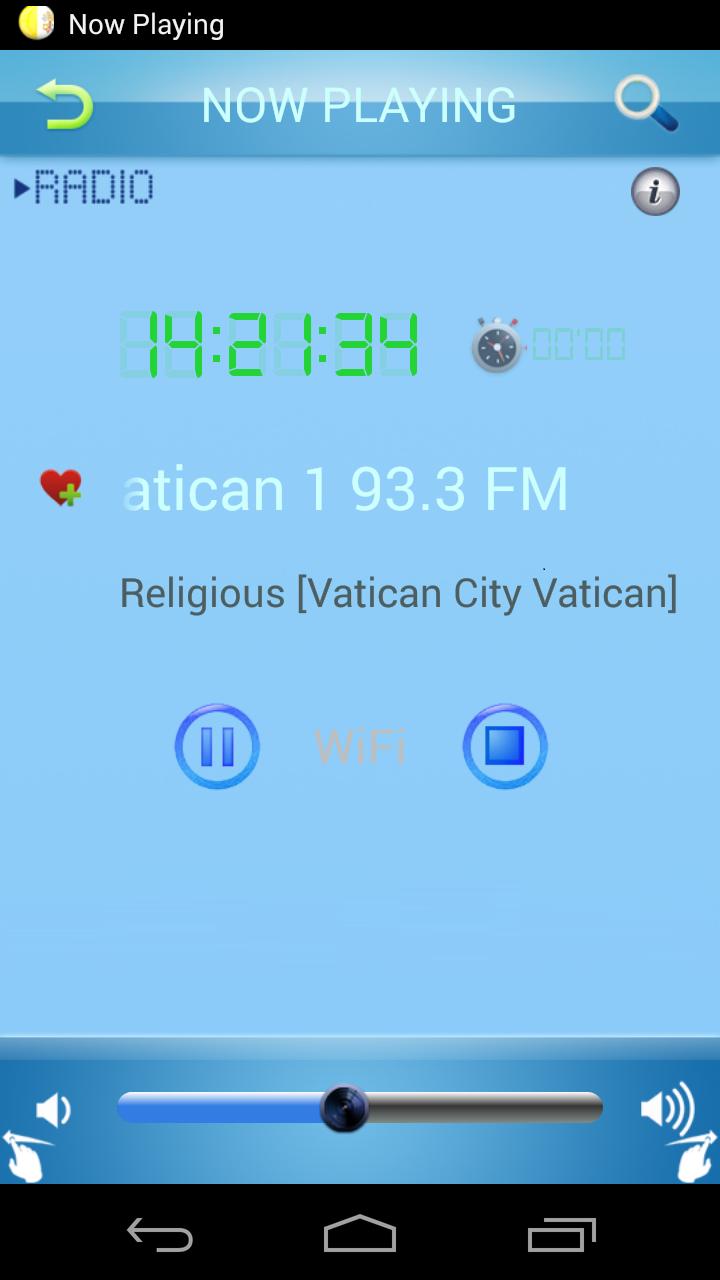Mute audio with the low volume speaker icon
Image resolution: width=720 pixels, height=1280 pixels.
(52, 1108)
